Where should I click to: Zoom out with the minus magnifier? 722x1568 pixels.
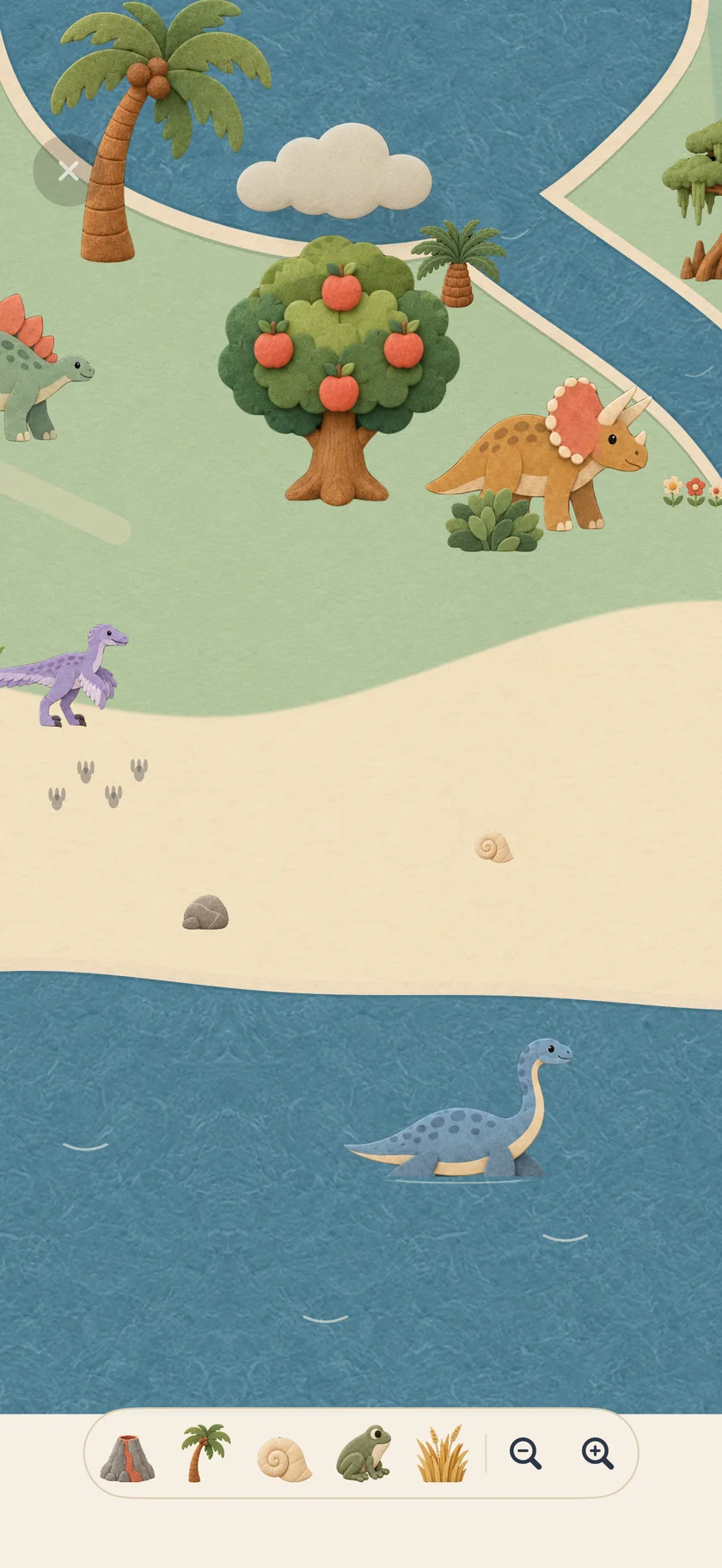[x=525, y=1454]
